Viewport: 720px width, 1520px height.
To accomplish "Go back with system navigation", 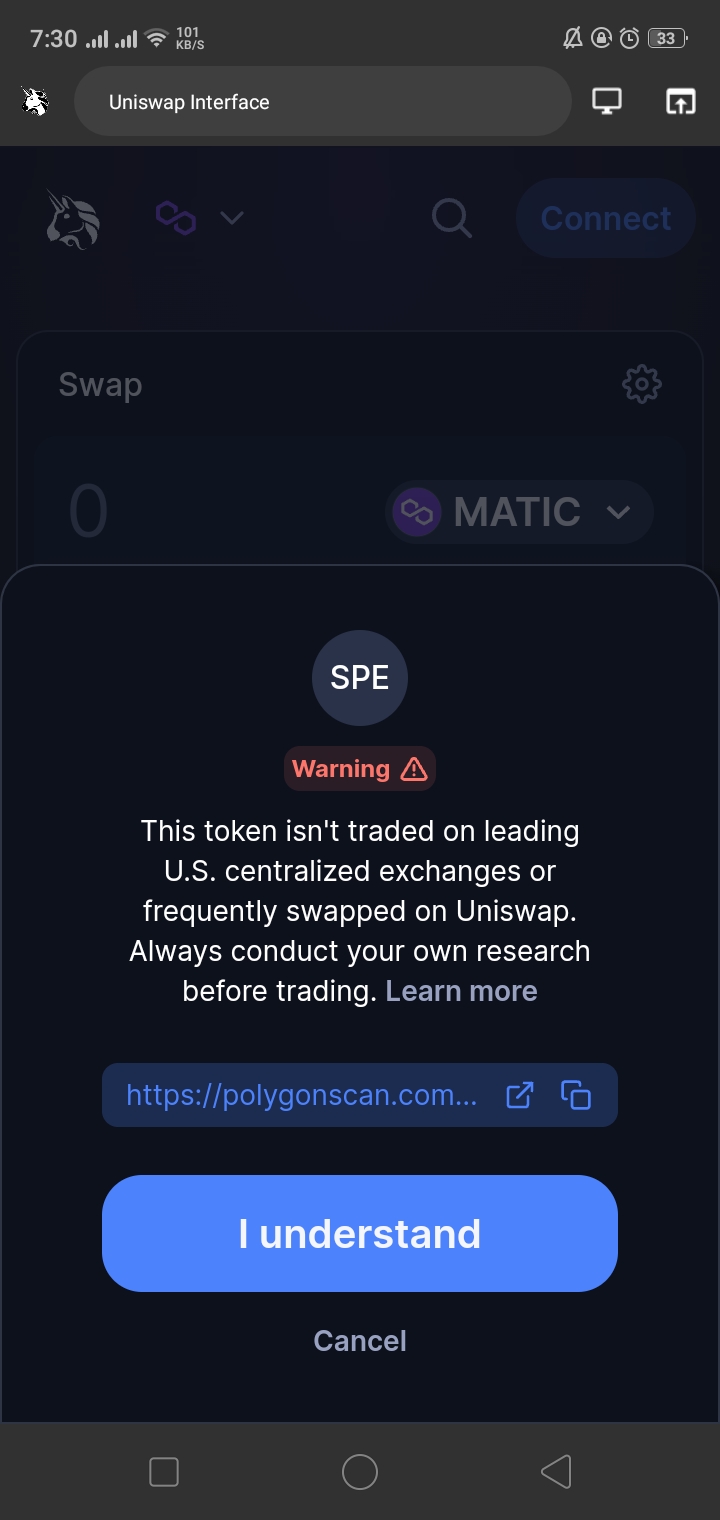I will pyautogui.click(x=556, y=1471).
